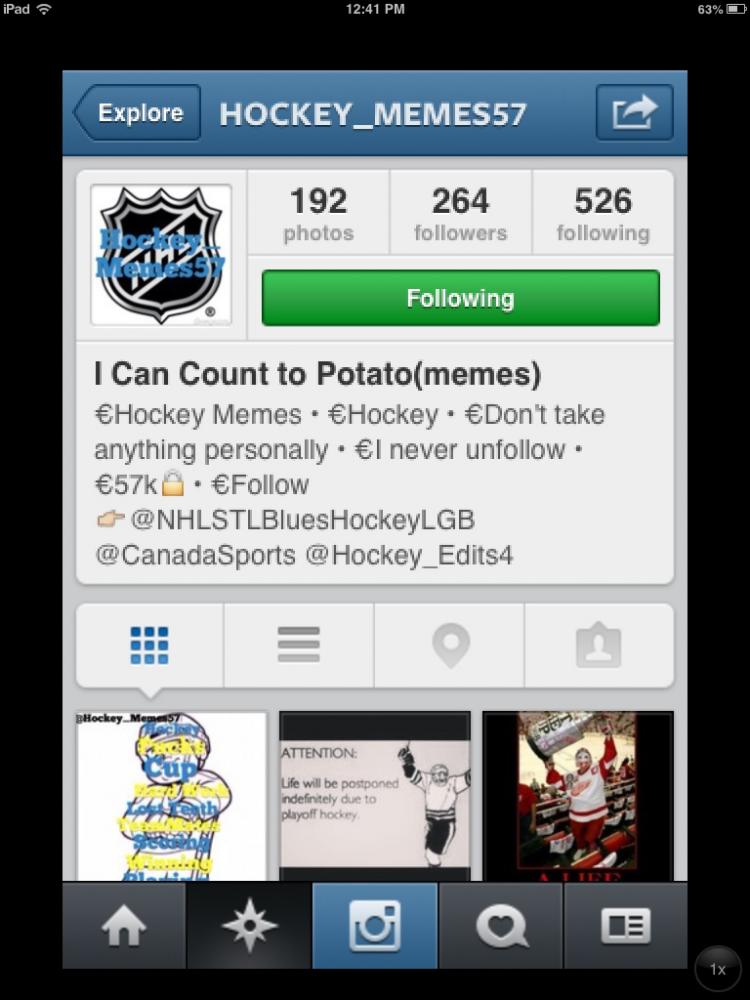Tap the green Following button

[x=460, y=298]
